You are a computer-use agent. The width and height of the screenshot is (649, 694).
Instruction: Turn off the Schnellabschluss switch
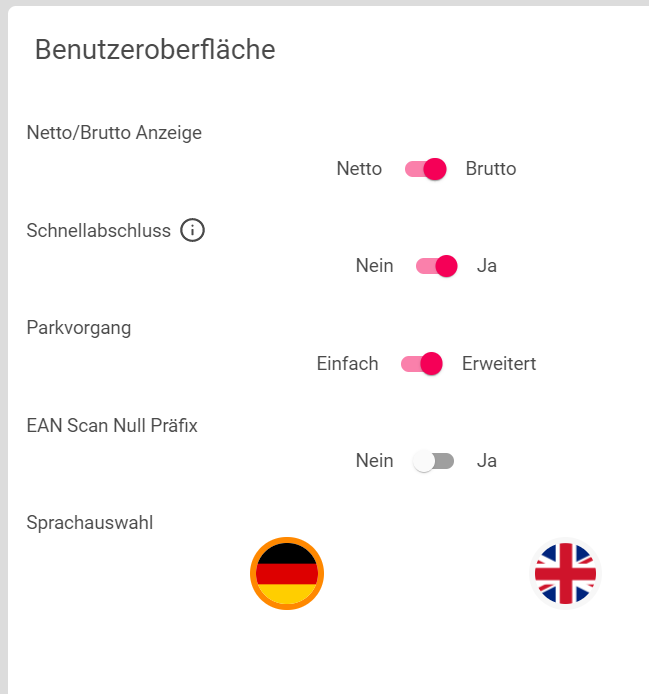pos(436,266)
